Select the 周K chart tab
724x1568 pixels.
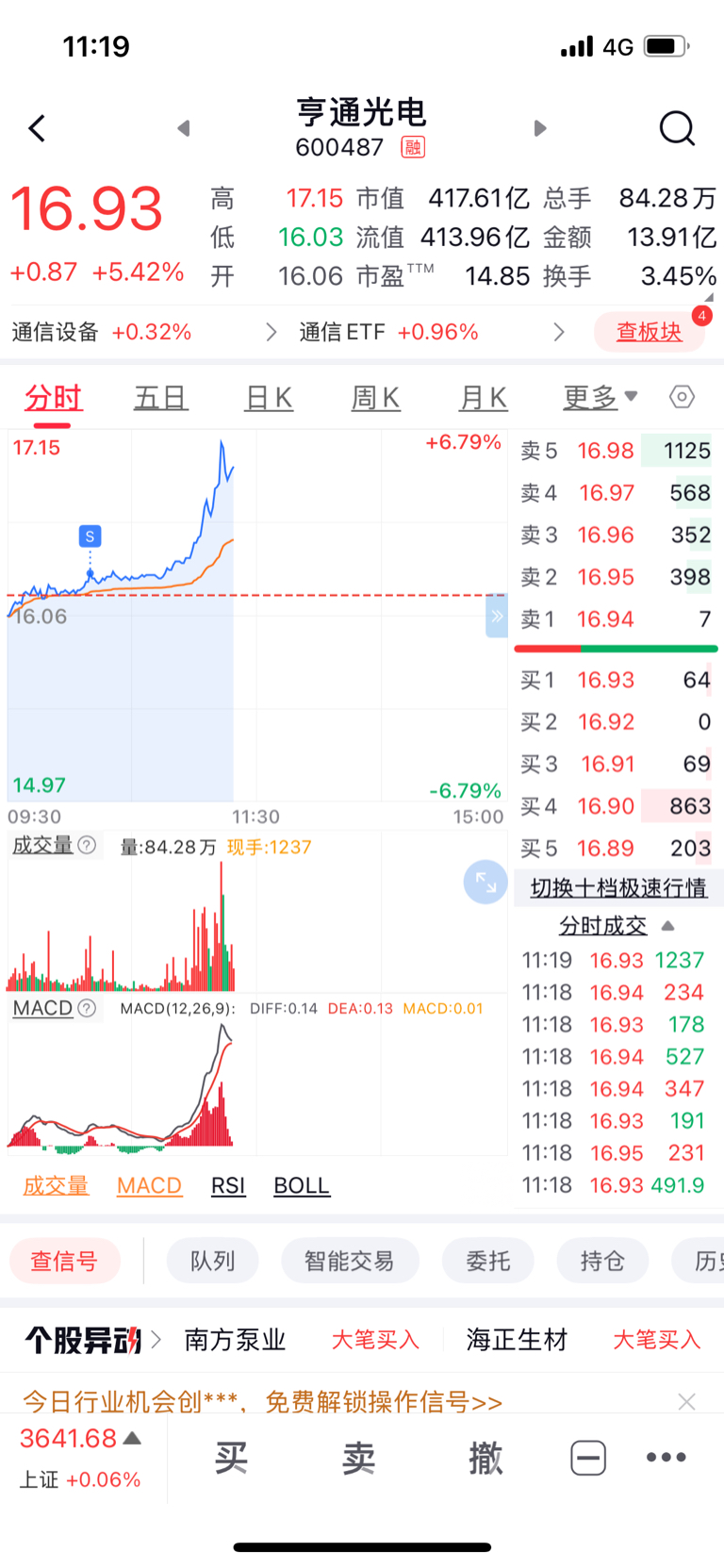376,398
